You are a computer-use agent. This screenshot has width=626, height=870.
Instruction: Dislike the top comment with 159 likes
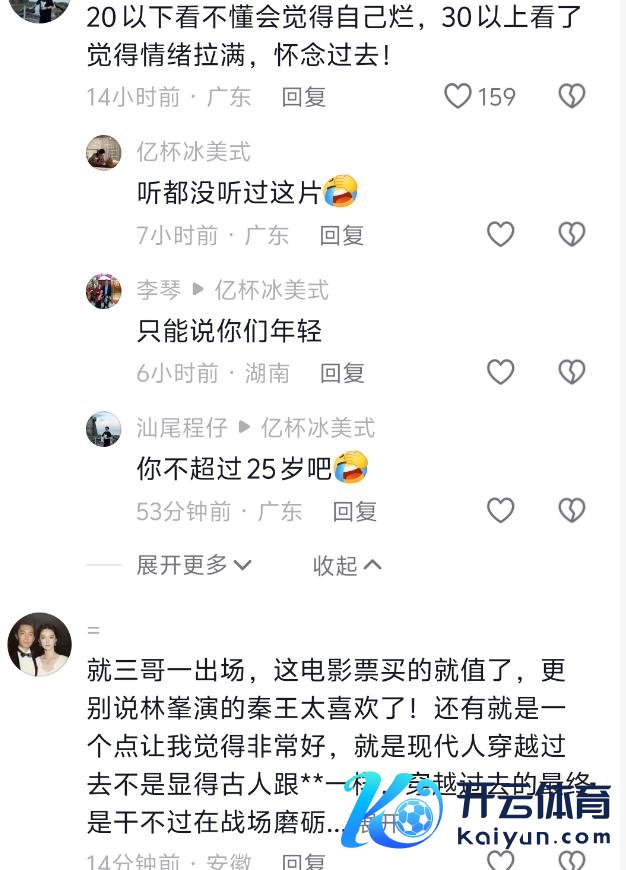pyautogui.click(x=571, y=97)
